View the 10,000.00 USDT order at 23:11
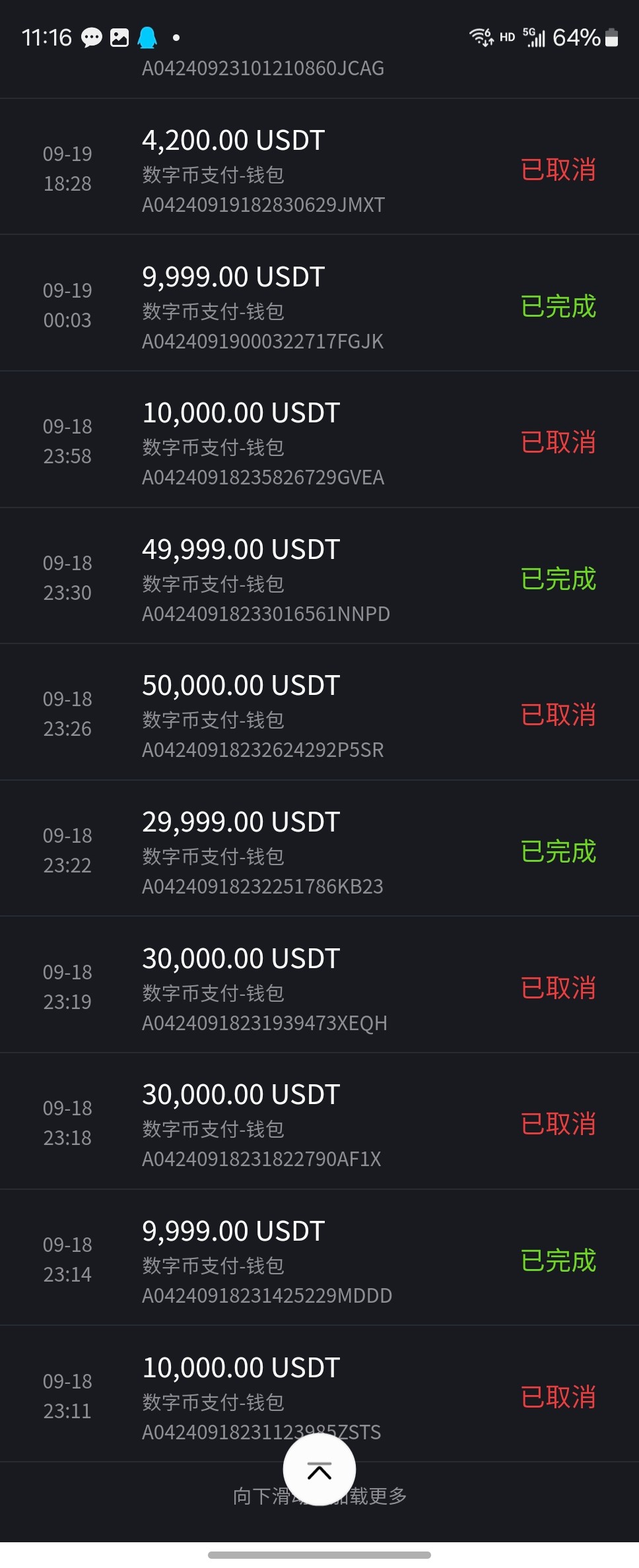Image resolution: width=639 pixels, height=1568 pixels. pyautogui.click(x=319, y=1386)
